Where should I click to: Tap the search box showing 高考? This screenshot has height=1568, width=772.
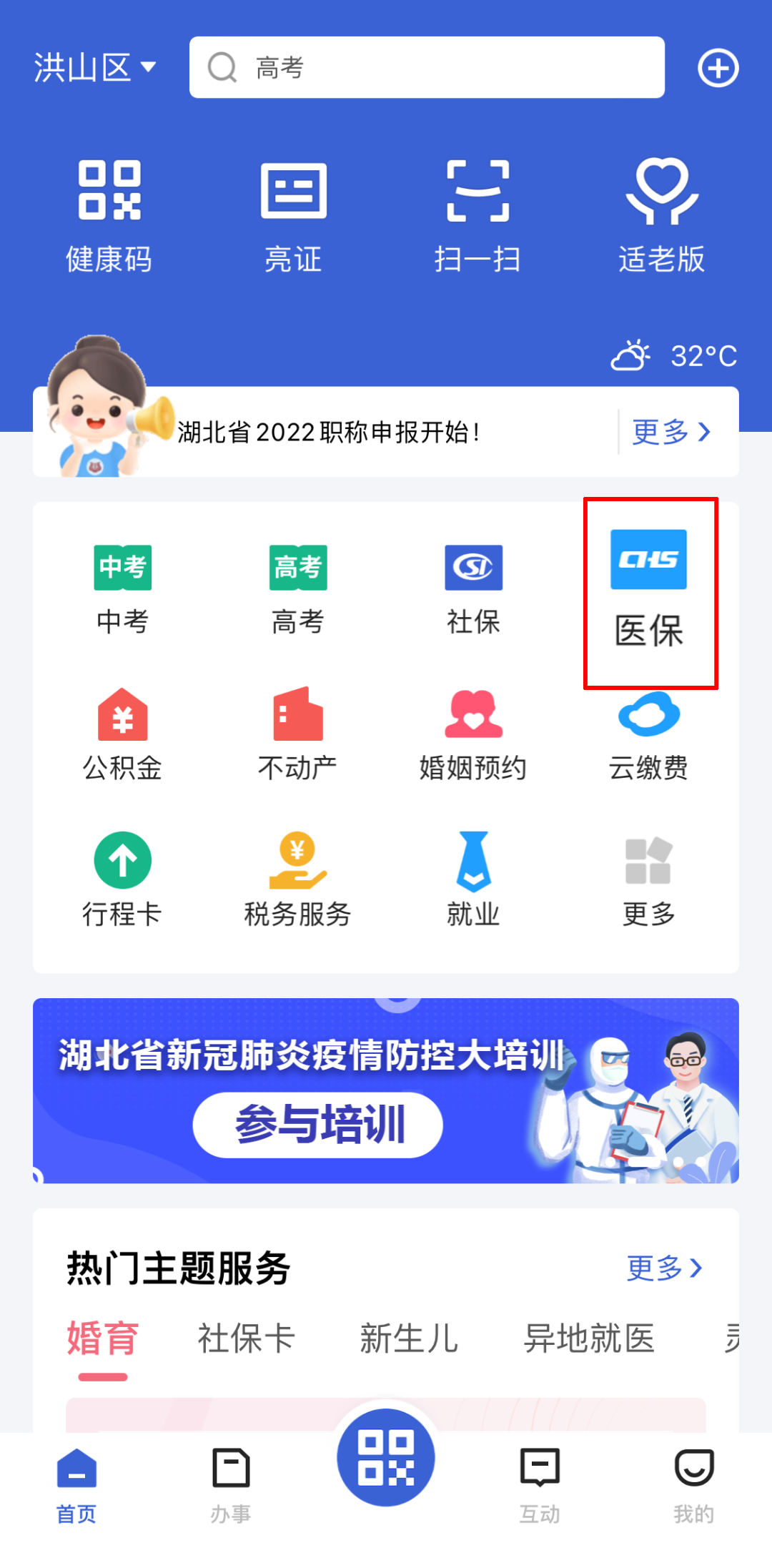point(427,68)
